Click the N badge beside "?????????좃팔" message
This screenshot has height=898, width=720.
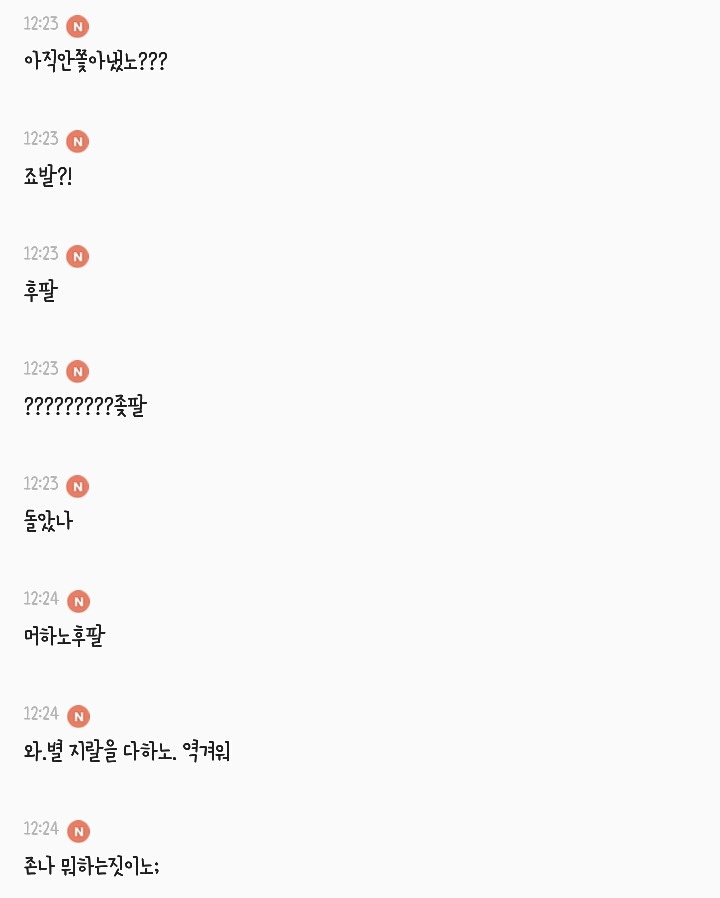coord(77,371)
